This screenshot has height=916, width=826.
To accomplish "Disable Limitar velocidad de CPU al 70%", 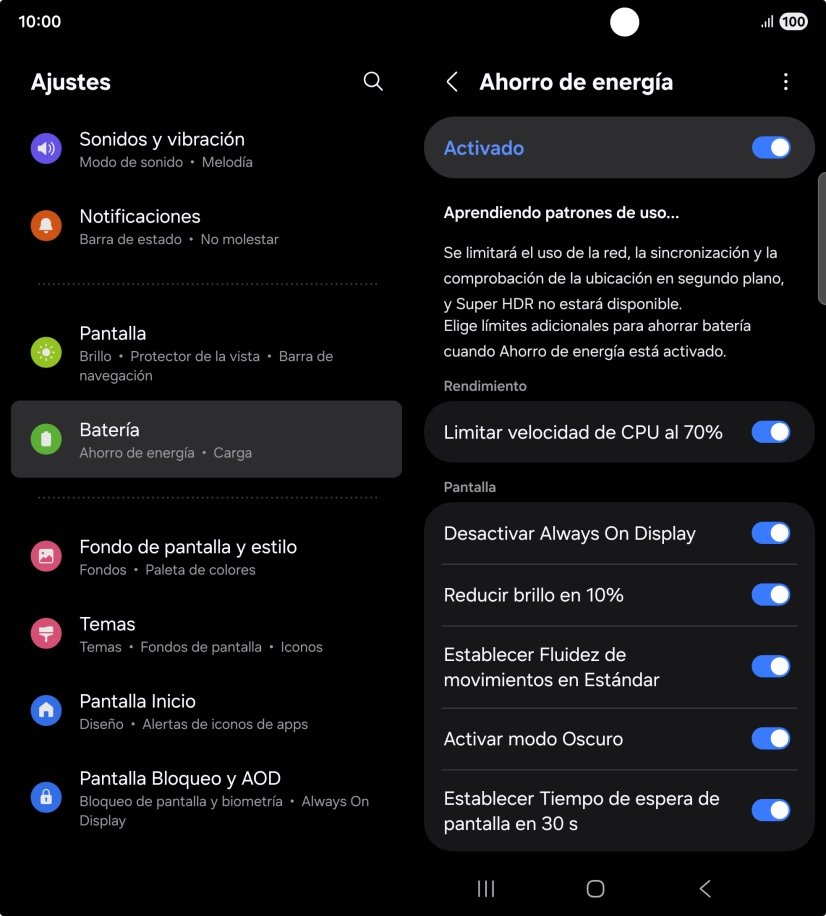I will click(x=770, y=432).
